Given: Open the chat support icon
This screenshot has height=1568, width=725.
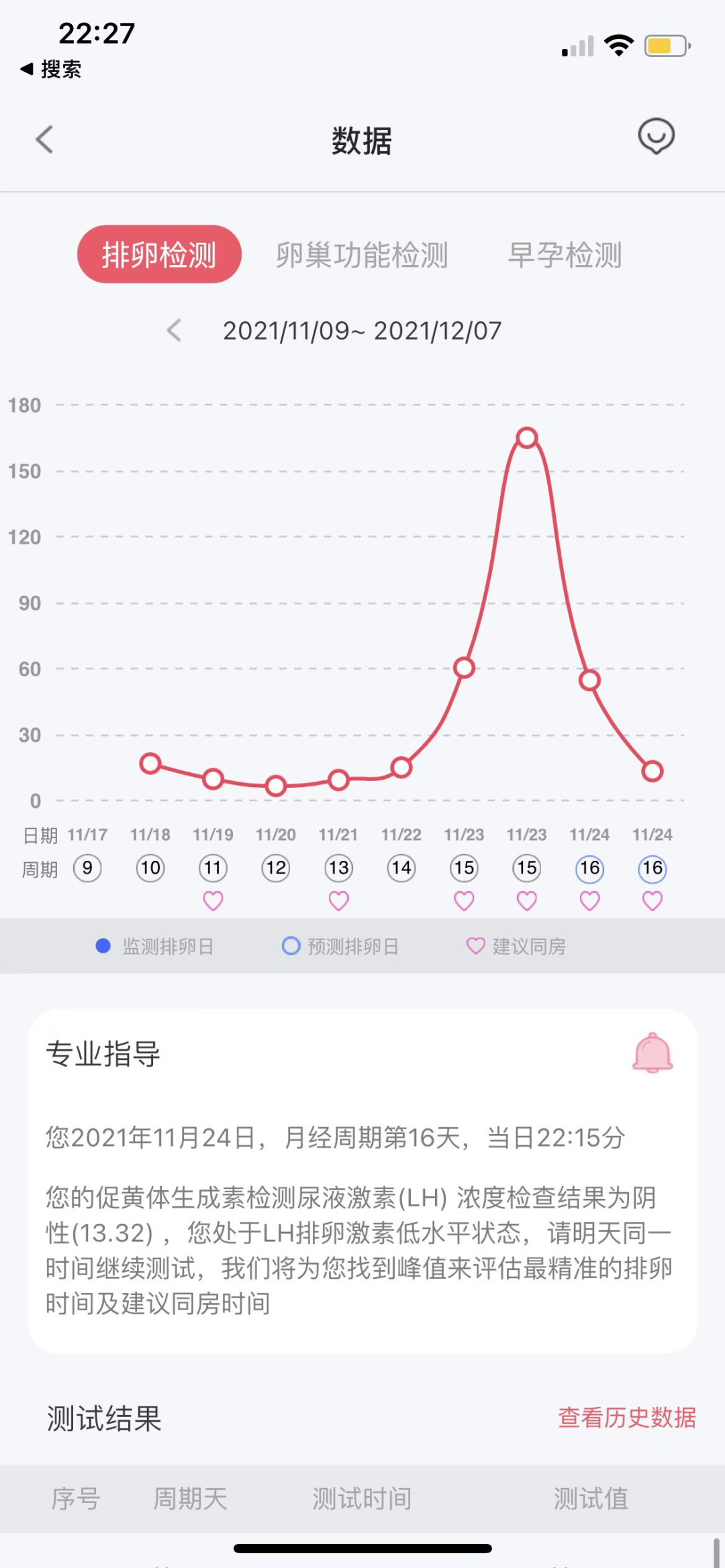Looking at the screenshot, I should pos(656,137).
